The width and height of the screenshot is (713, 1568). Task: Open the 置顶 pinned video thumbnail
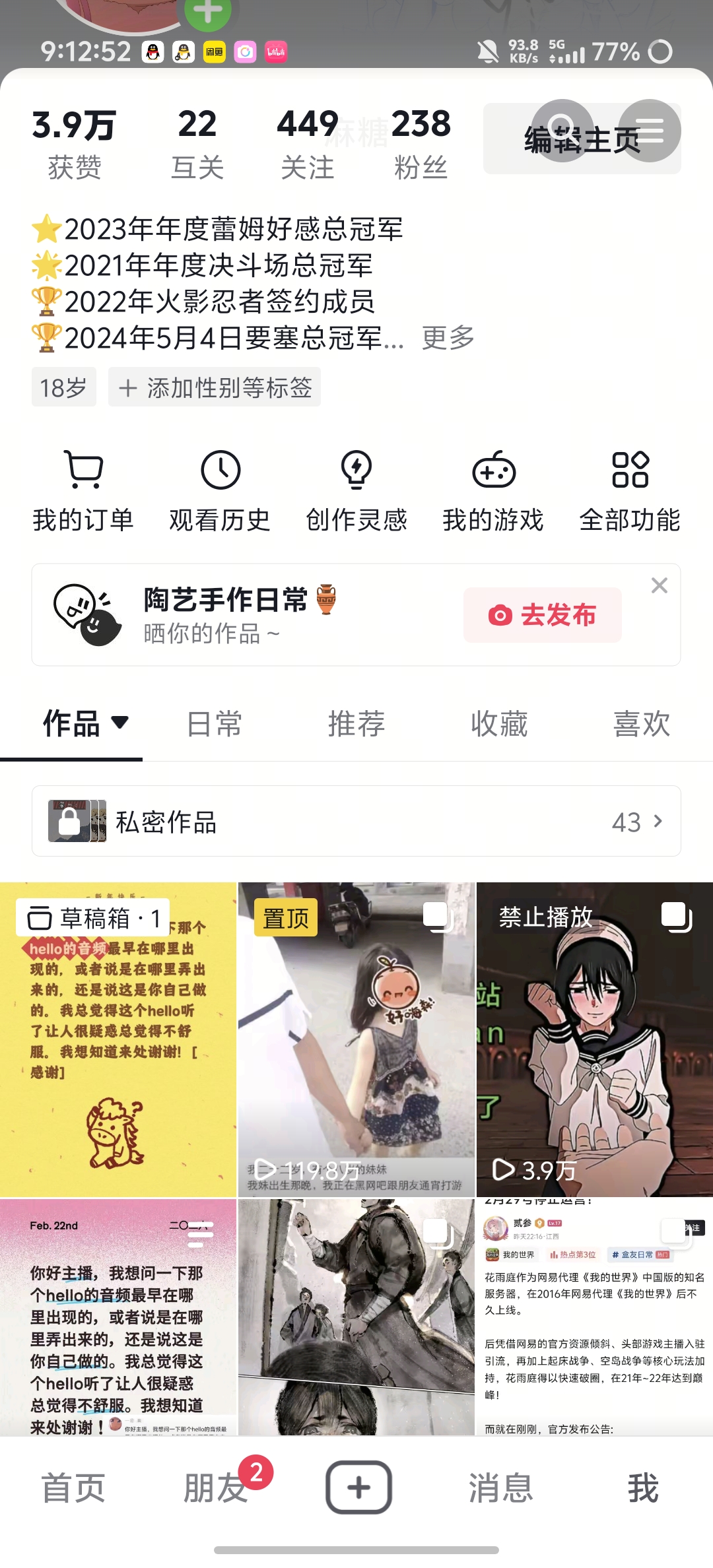tap(356, 1036)
